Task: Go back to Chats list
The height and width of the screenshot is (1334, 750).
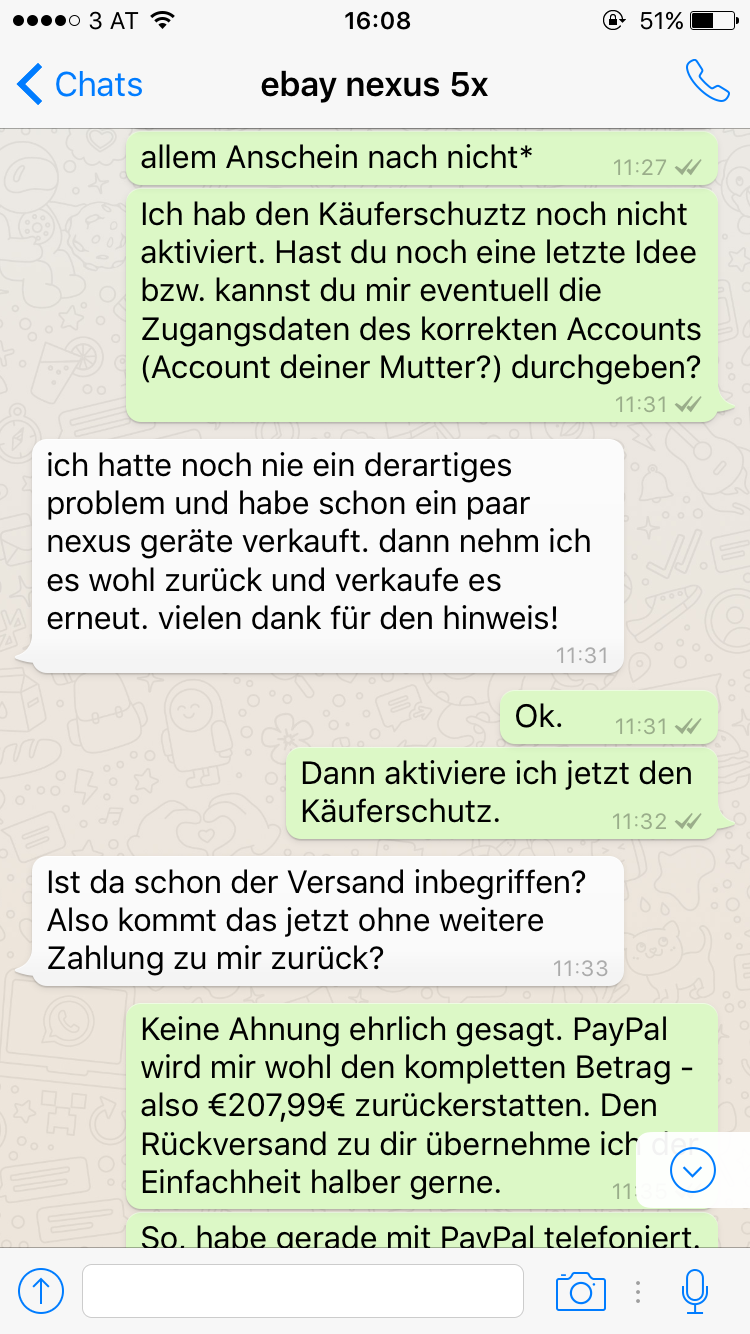Action: click(80, 85)
